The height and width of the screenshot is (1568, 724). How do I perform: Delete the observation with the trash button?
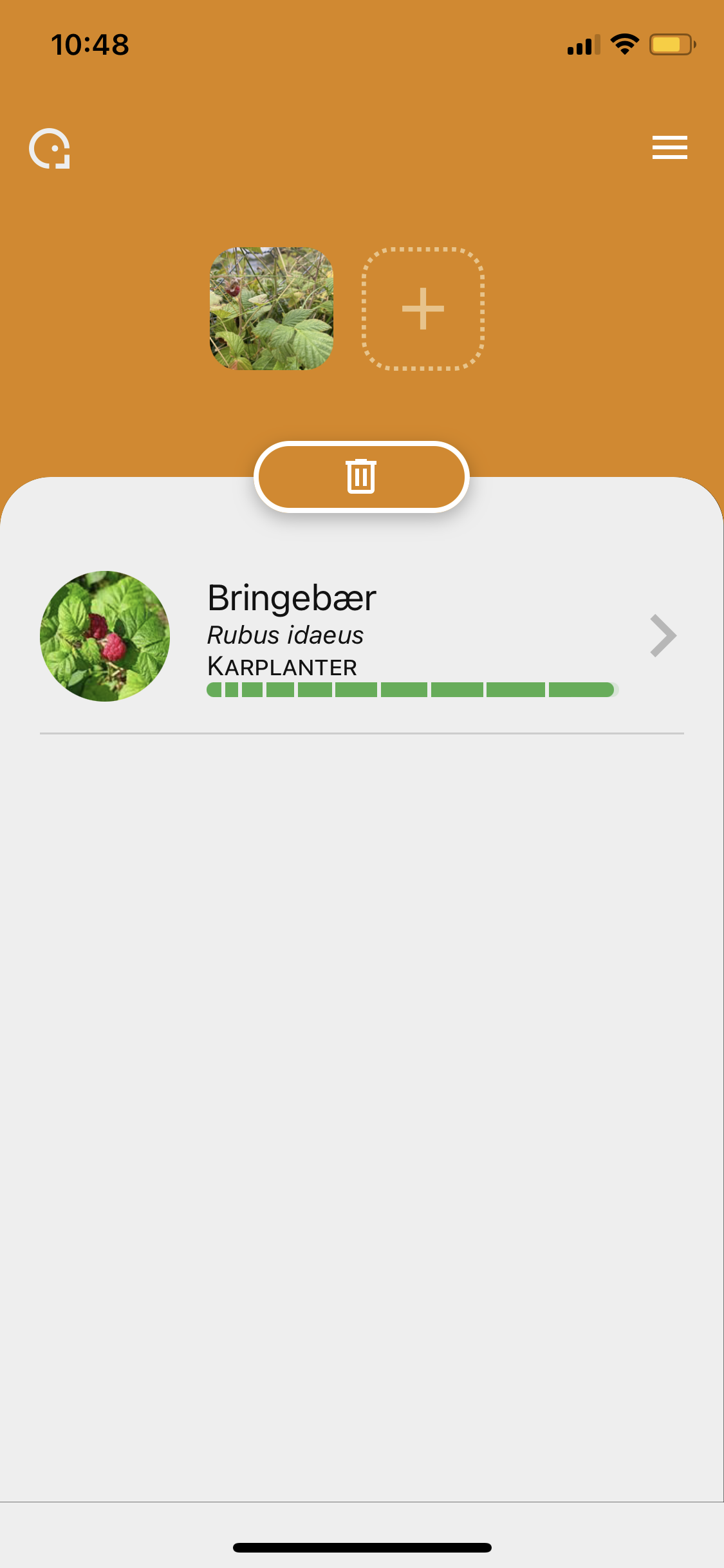coord(361,477)
